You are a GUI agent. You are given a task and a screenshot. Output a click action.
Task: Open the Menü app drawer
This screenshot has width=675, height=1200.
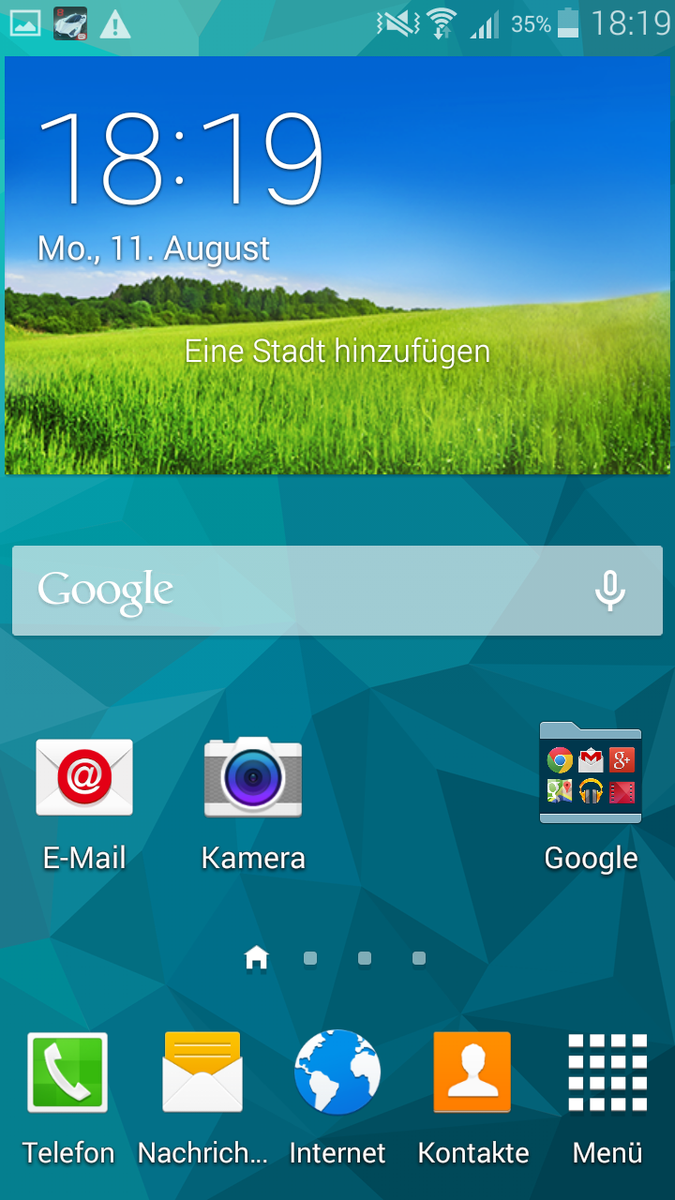(607, 1073)
